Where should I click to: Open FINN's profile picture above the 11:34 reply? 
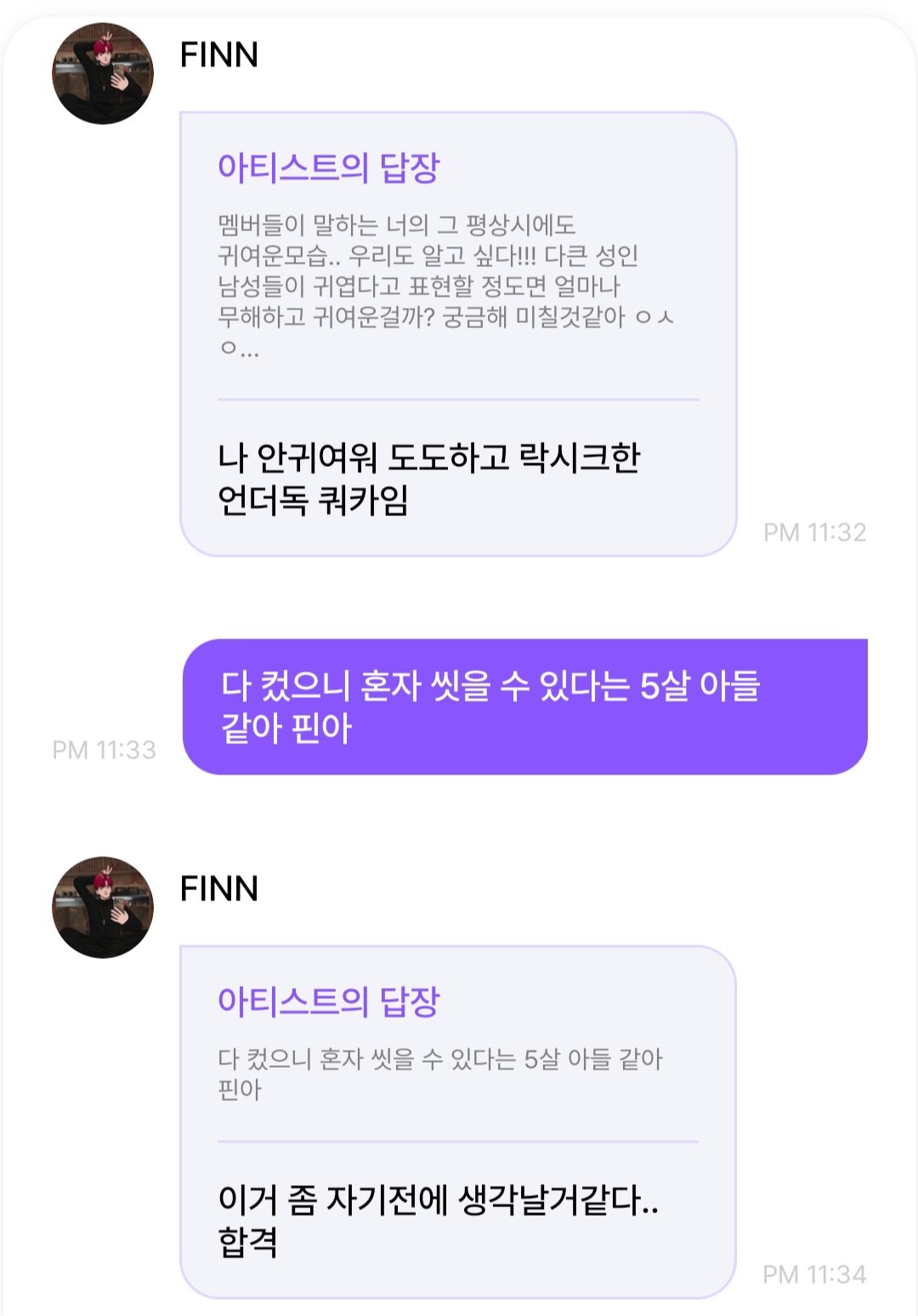[x=103, y=907]
